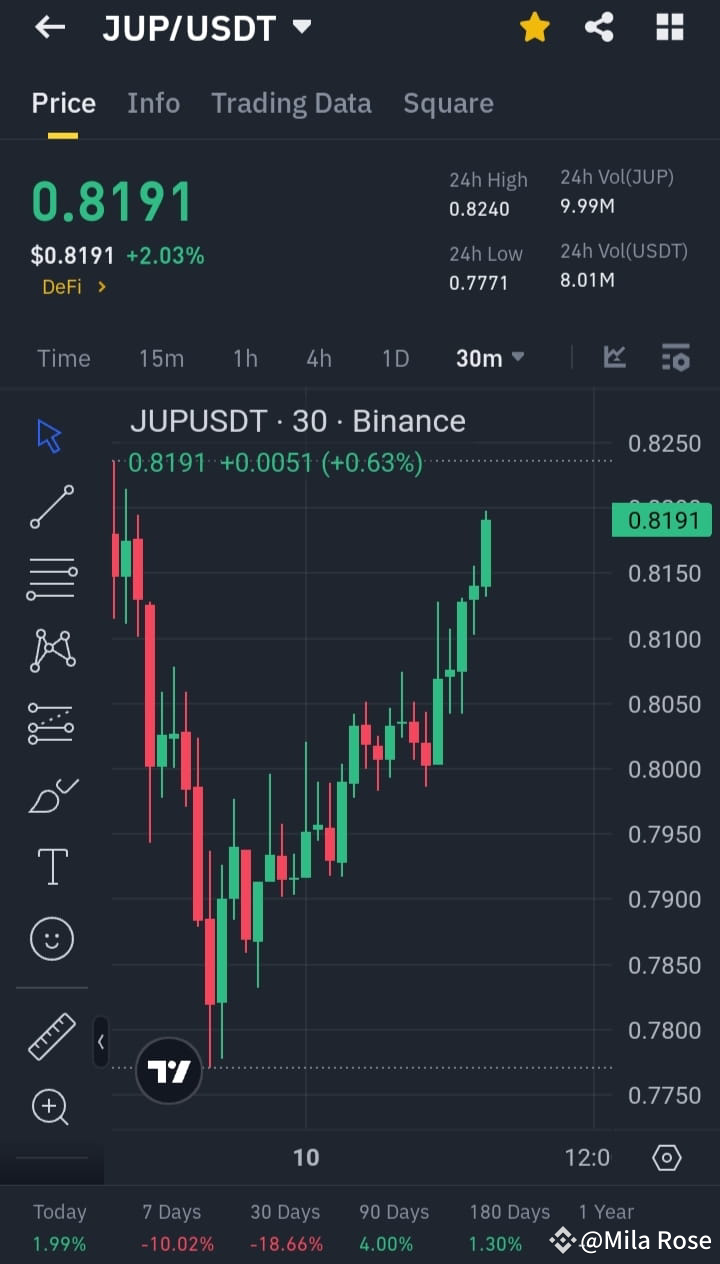720x1264 pixels.
Task: Share the JUP/USDT chart
Action: [x=599, y=27]
